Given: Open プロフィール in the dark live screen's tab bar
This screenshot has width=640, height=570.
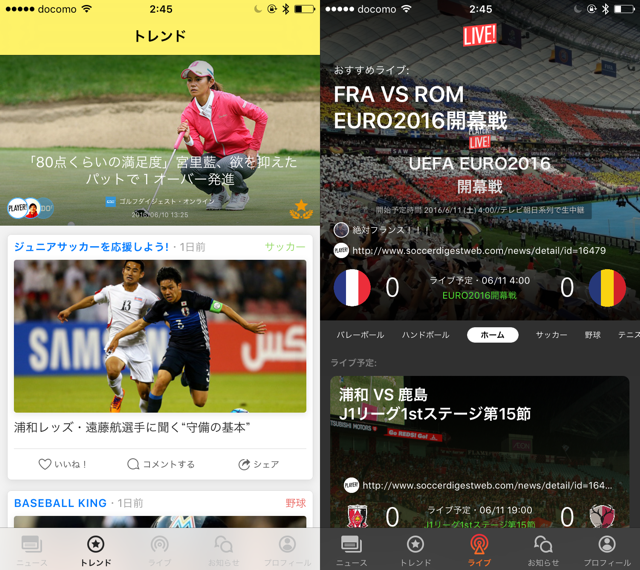Looking at the screenshot, I should [607, 550].
